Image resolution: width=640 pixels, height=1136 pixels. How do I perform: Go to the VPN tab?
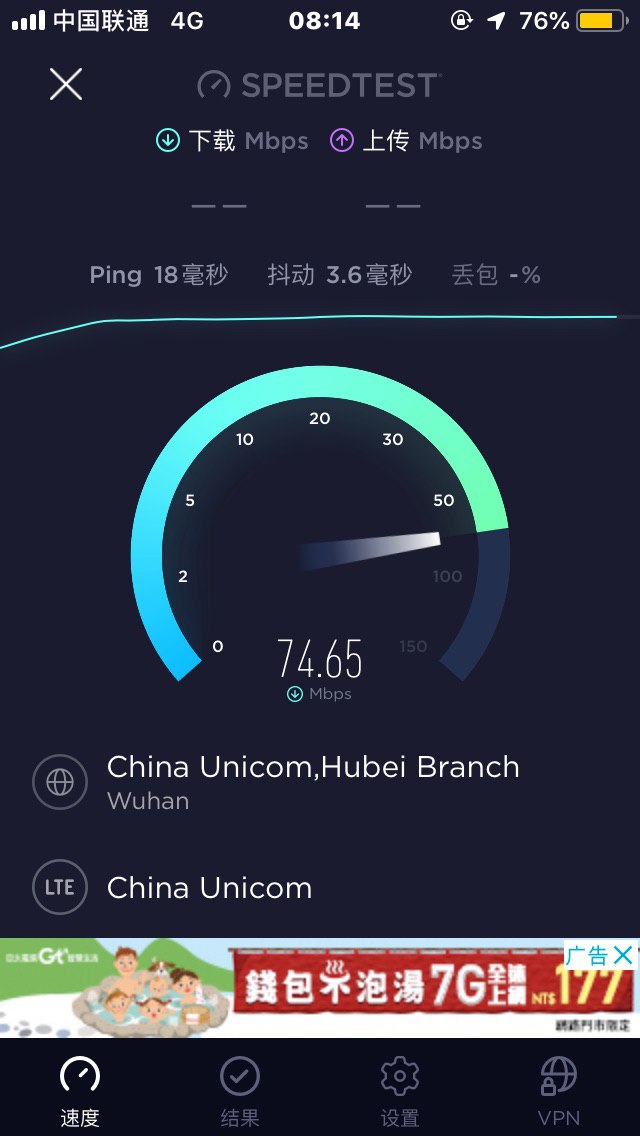(558, 1090)
